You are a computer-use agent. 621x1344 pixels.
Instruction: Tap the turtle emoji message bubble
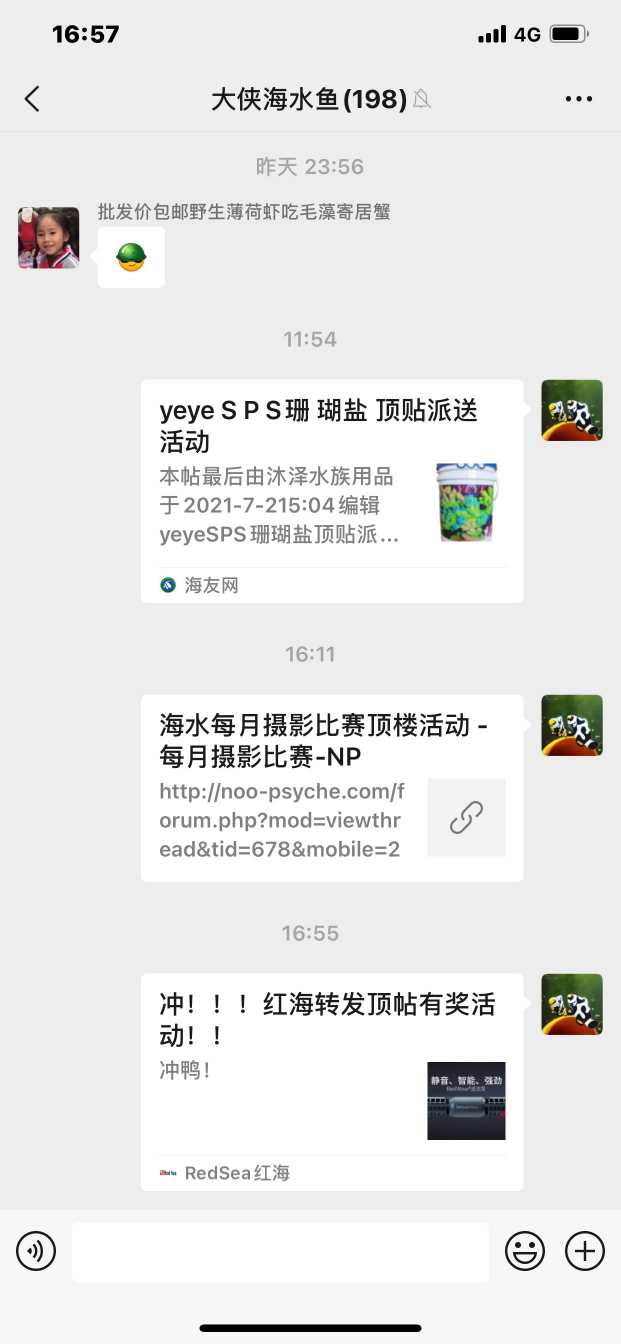point(131,258)
